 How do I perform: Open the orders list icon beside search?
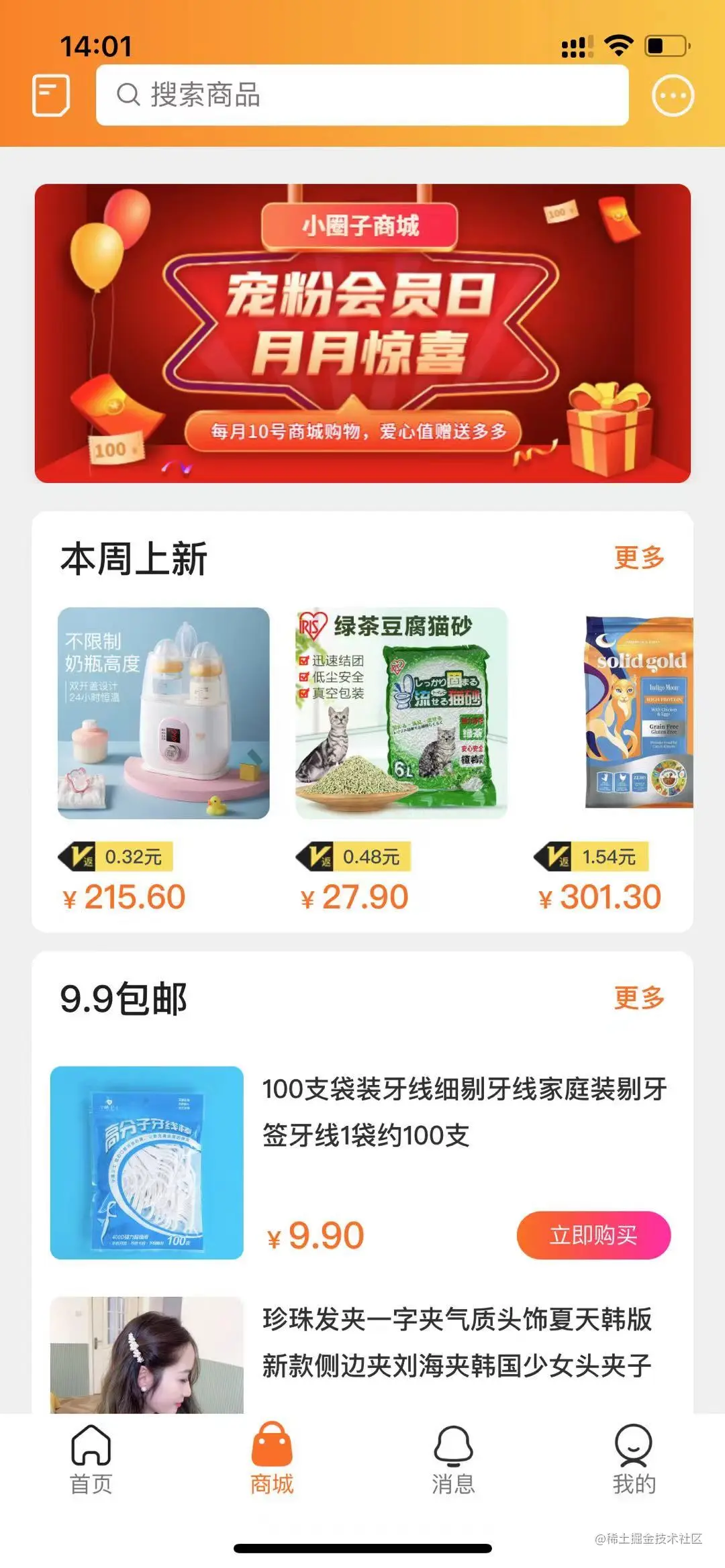(x=51, y=95)
